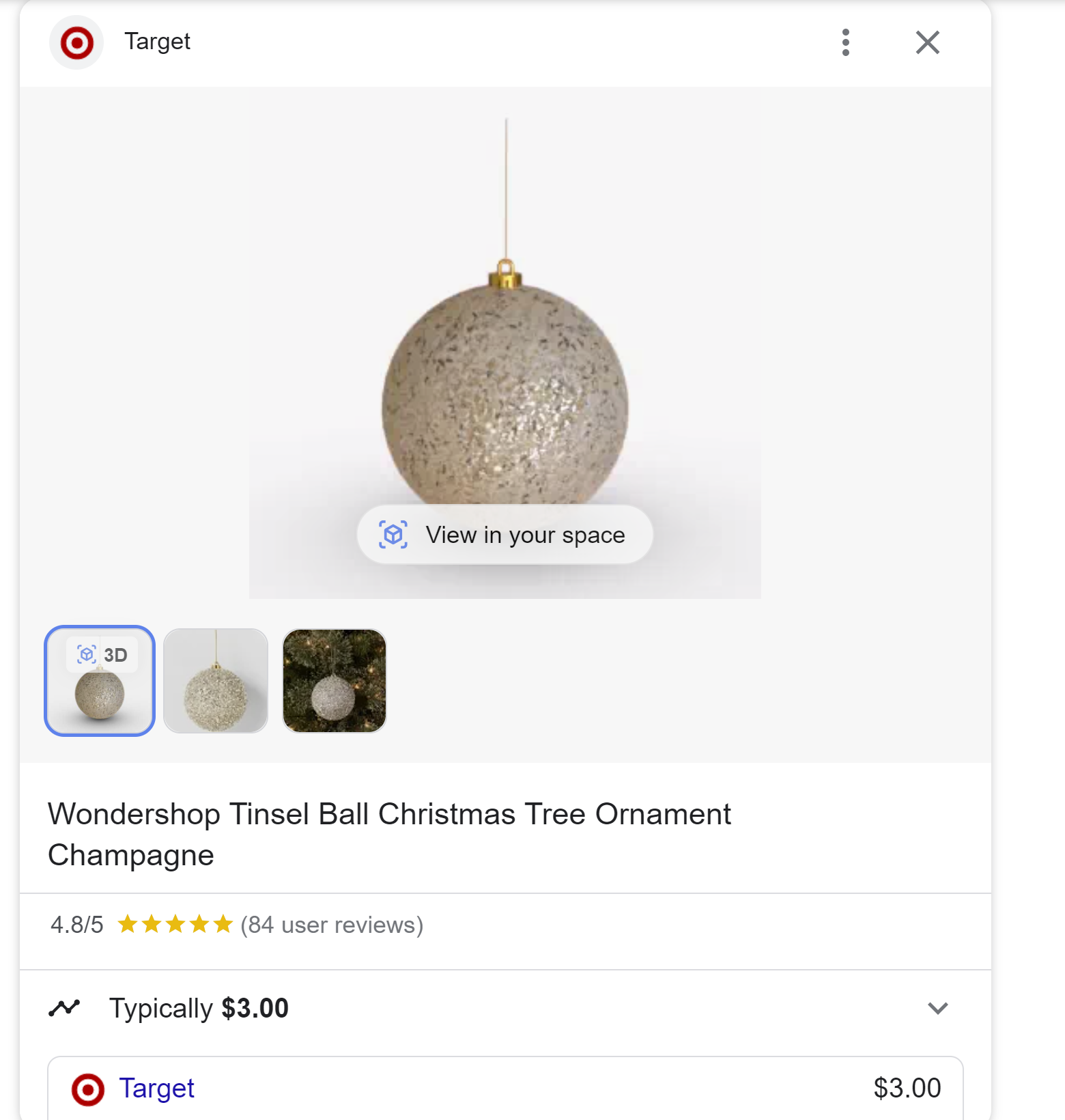Image resolution: width=1065 pixels, height=1120 pixels.
Task: Show the ornament on grey background photo
Action: 216,681
